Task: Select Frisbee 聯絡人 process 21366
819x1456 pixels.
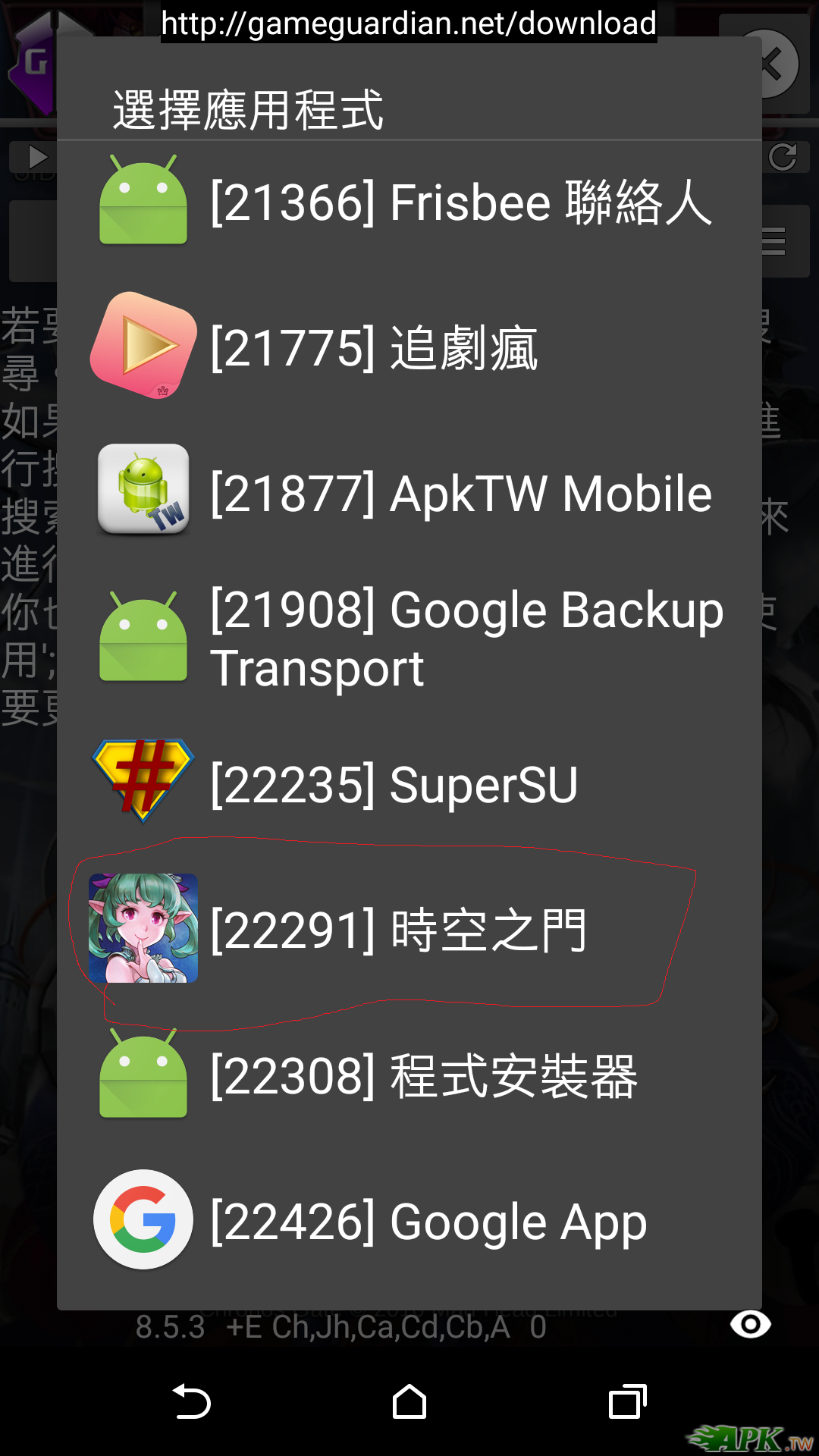Action: (x=409, y=203)
